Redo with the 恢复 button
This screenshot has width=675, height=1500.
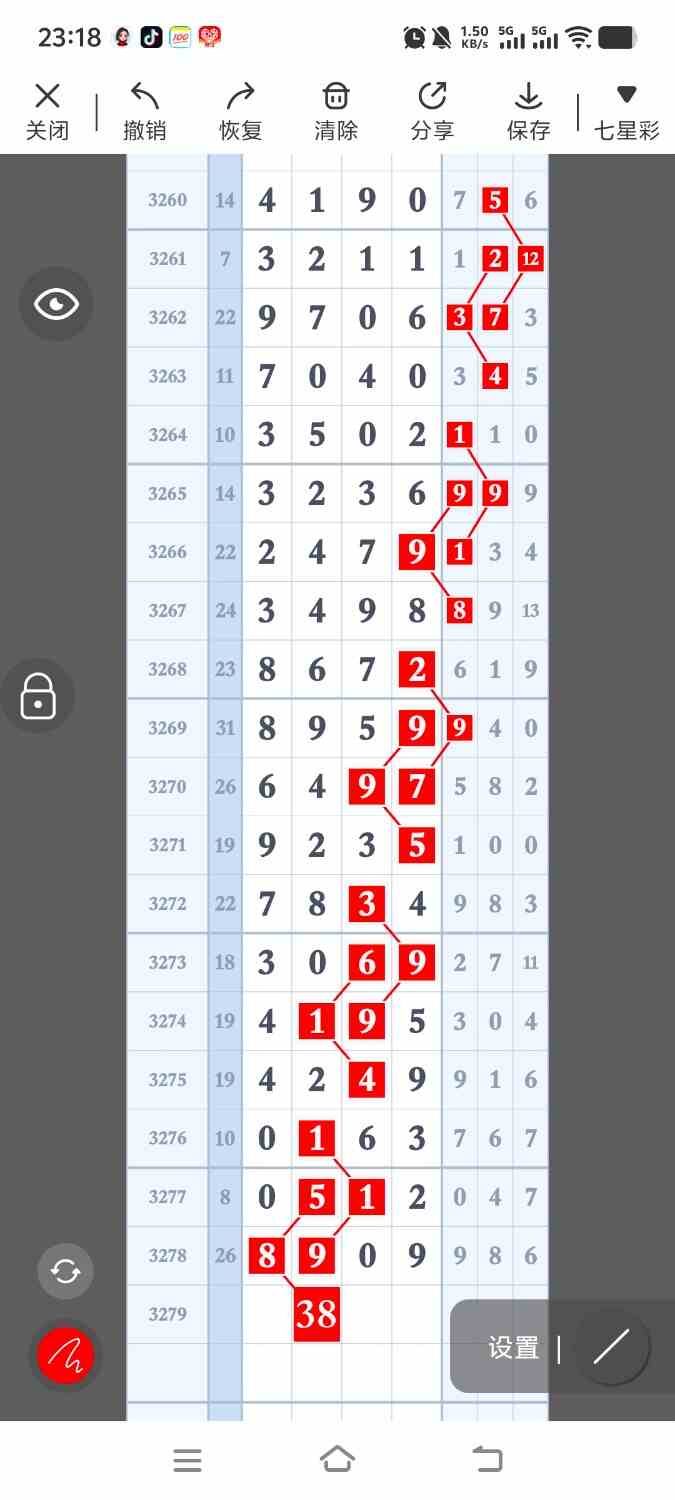(x=240, y=110)
